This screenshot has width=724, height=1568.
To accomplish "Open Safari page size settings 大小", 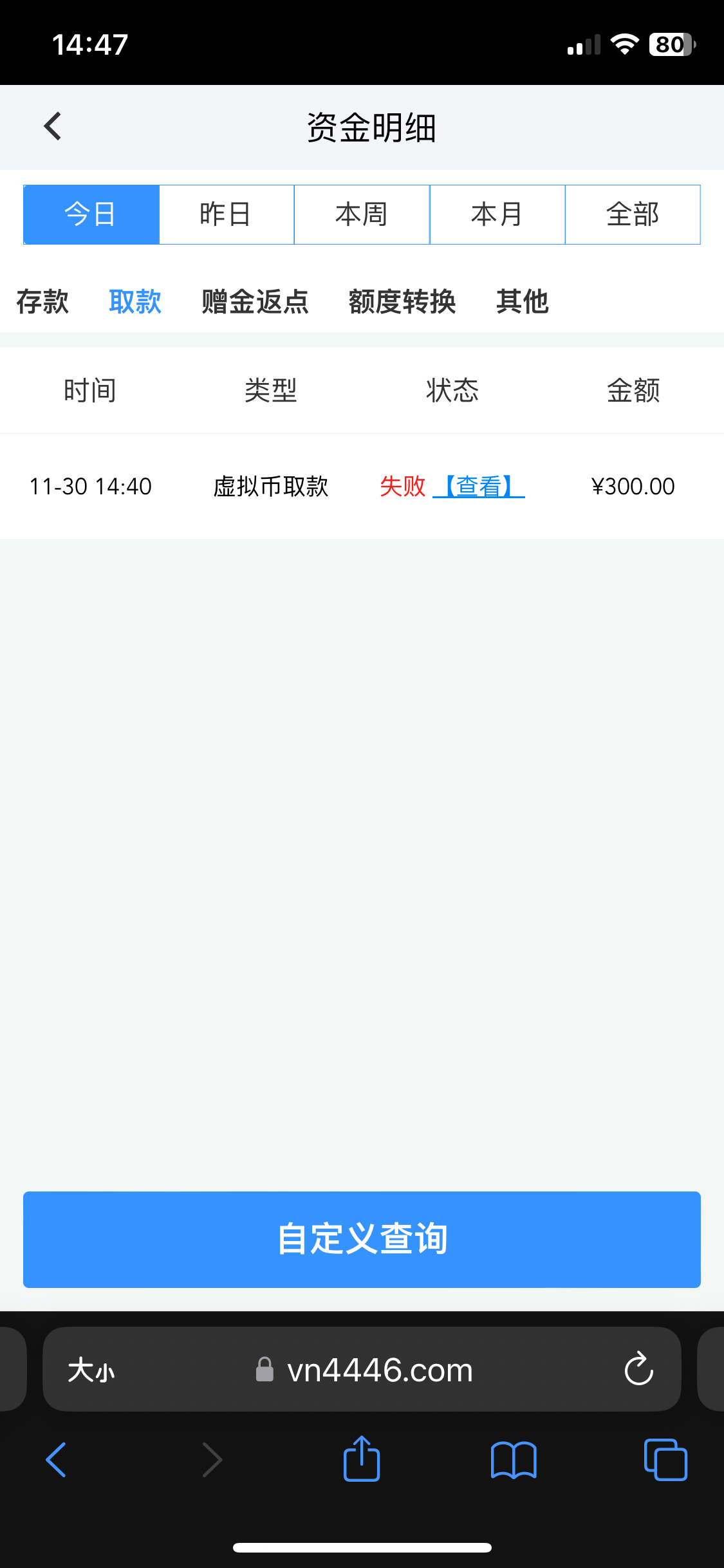I will coord(91,1370).
